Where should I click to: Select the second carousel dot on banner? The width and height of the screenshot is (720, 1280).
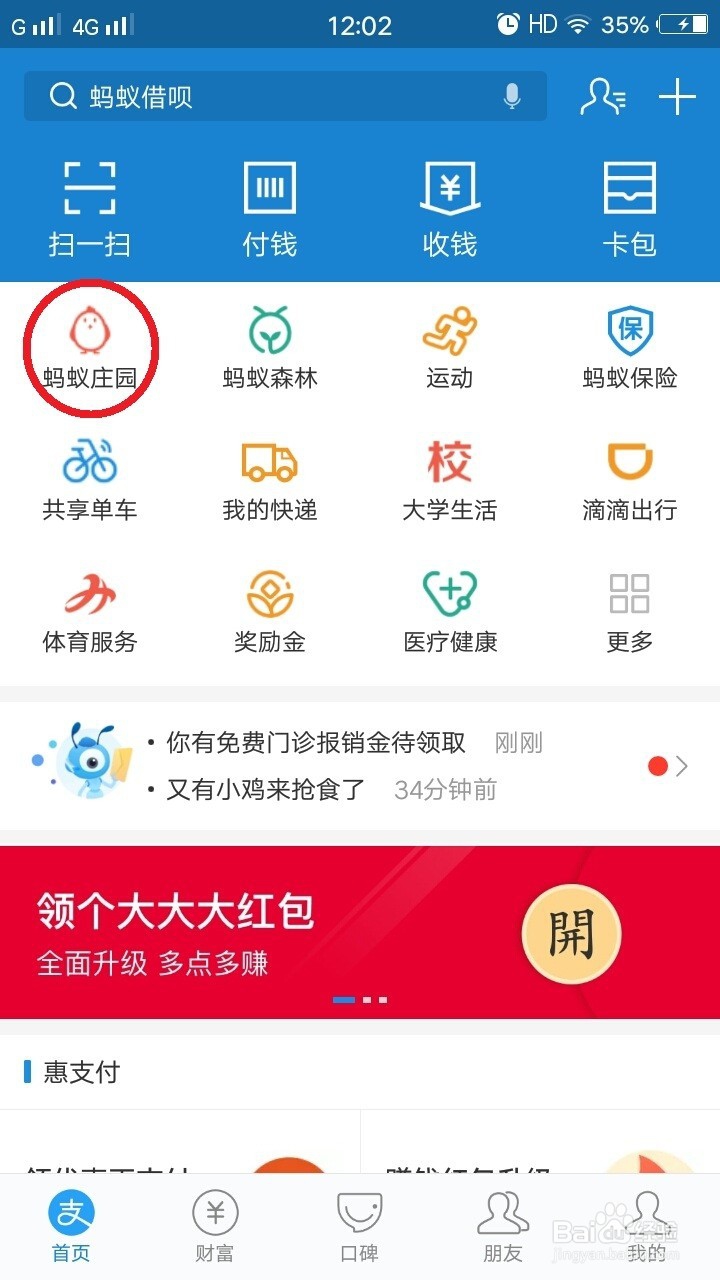tap(368, 999)
